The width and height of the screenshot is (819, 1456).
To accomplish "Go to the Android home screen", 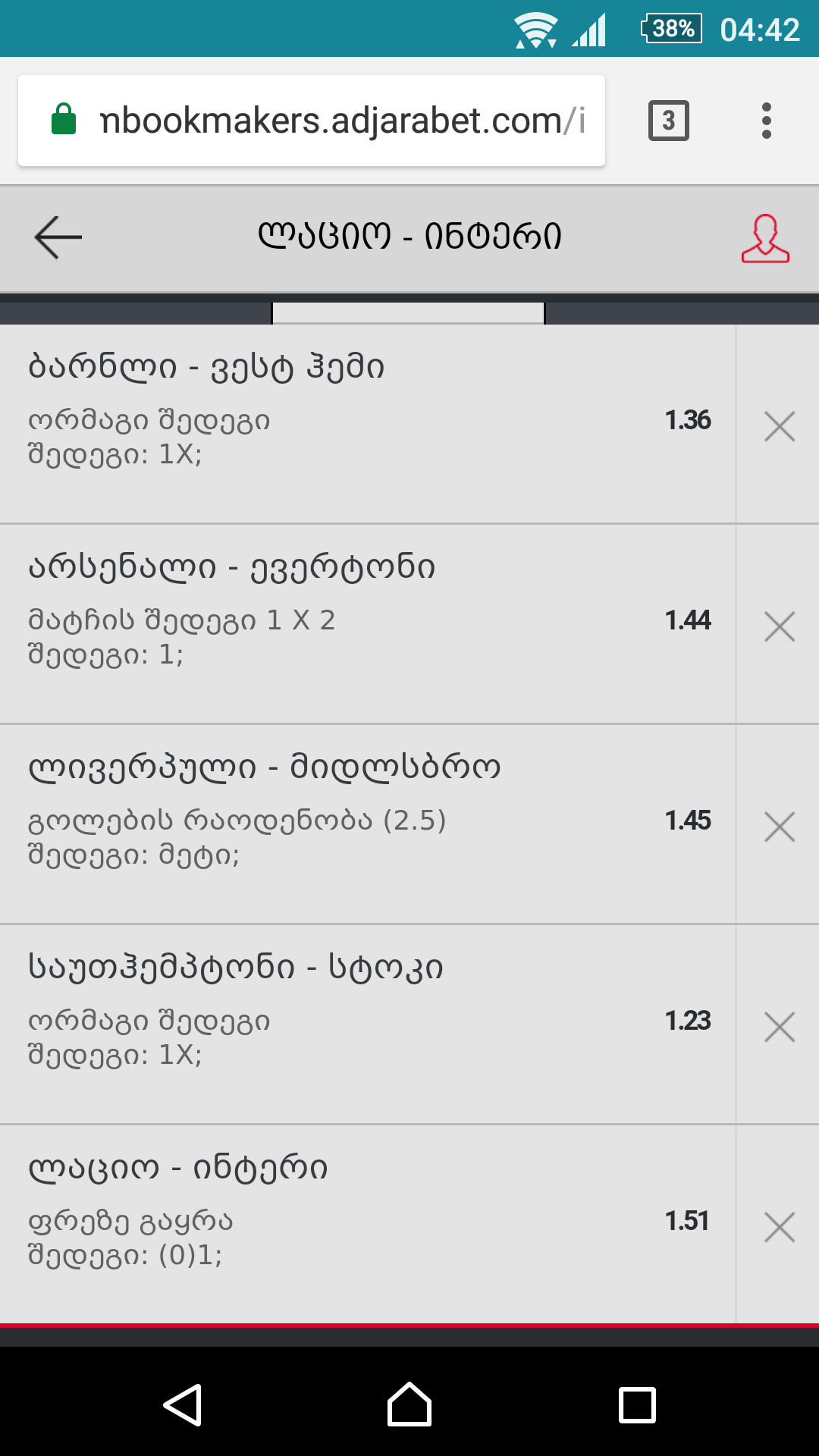I will point(409,1404).
